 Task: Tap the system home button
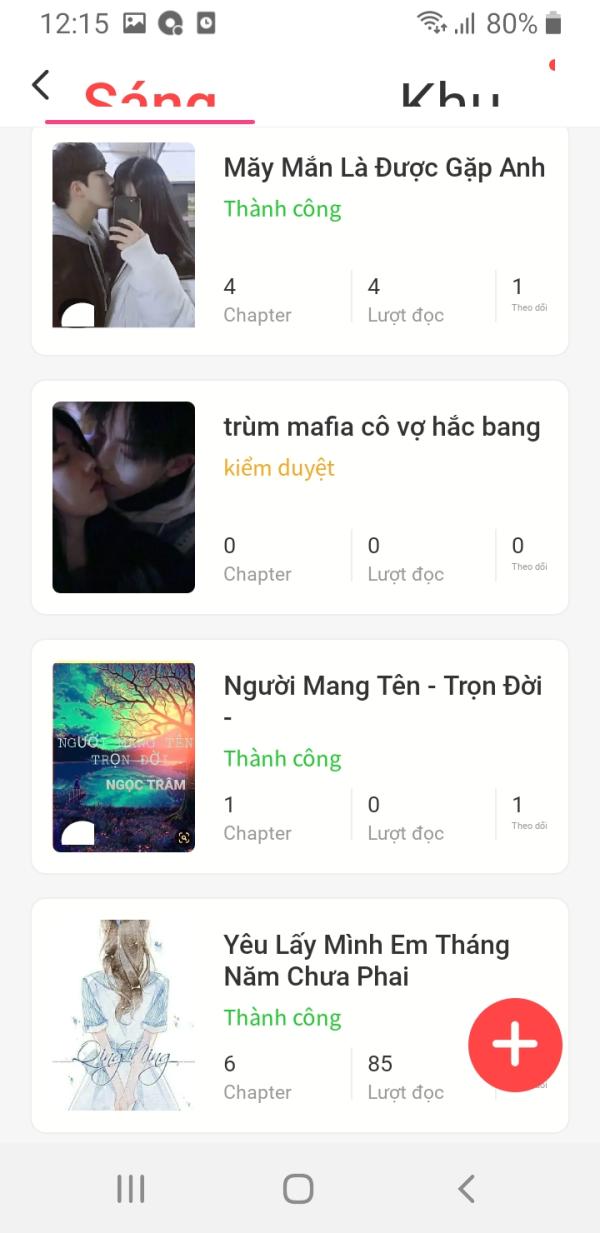click(298, 1188)
